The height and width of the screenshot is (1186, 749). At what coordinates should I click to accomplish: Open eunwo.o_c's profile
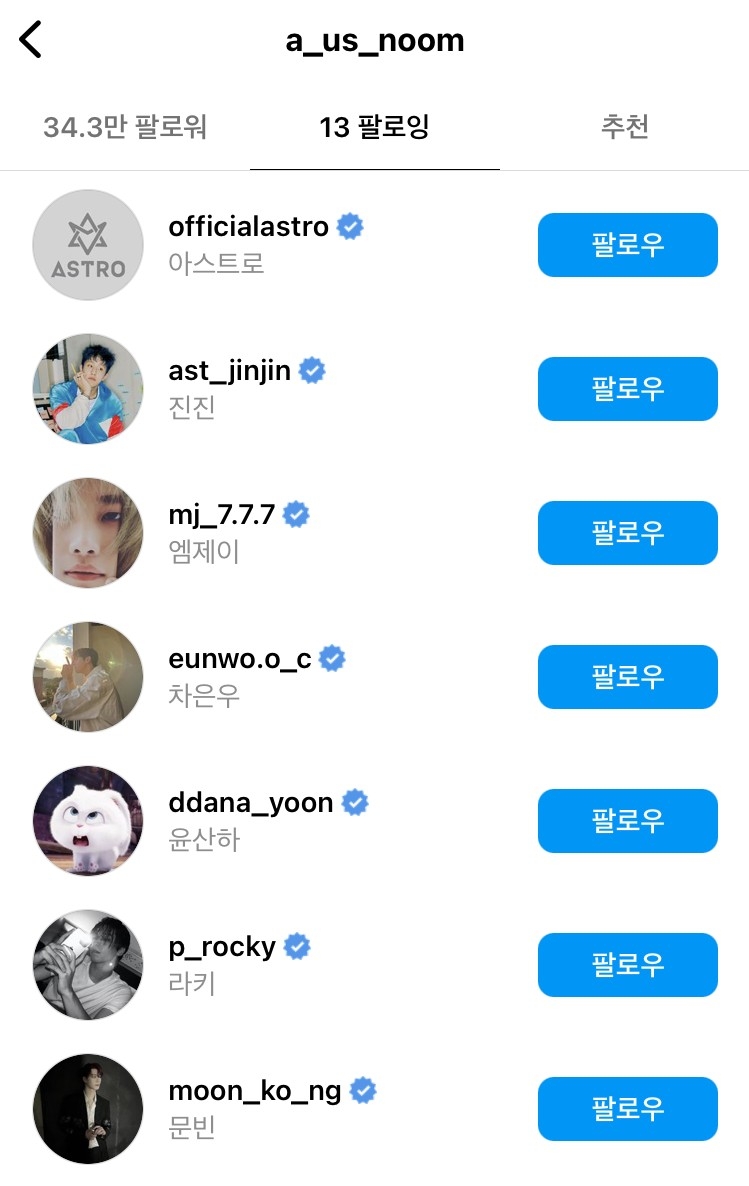[x=240, y=660]
